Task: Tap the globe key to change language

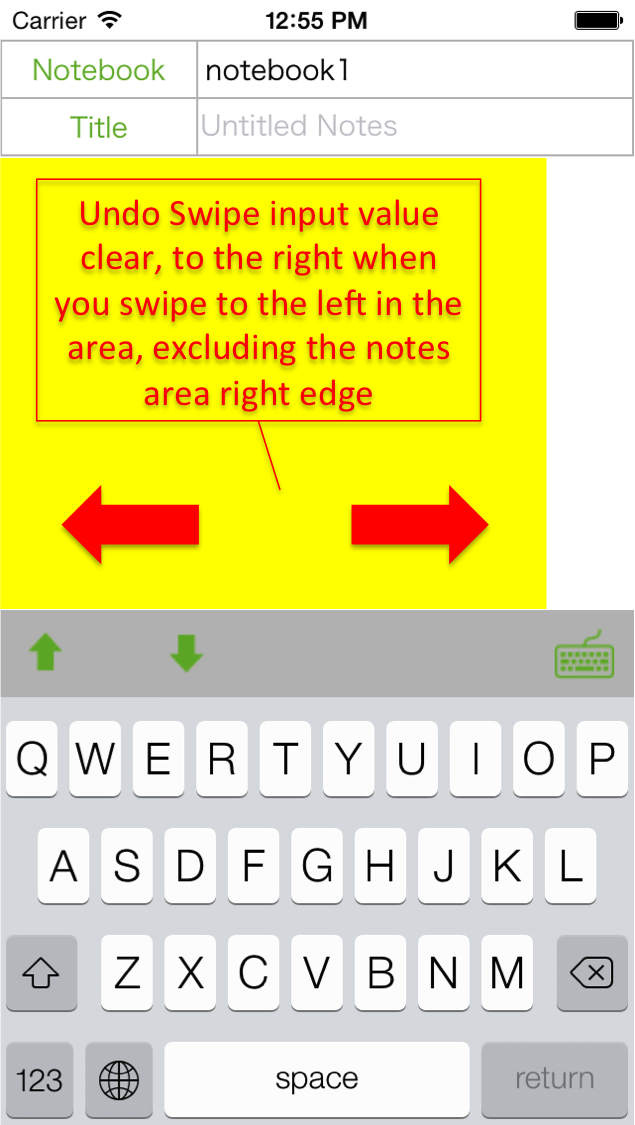Action: tap(118, 1078)
